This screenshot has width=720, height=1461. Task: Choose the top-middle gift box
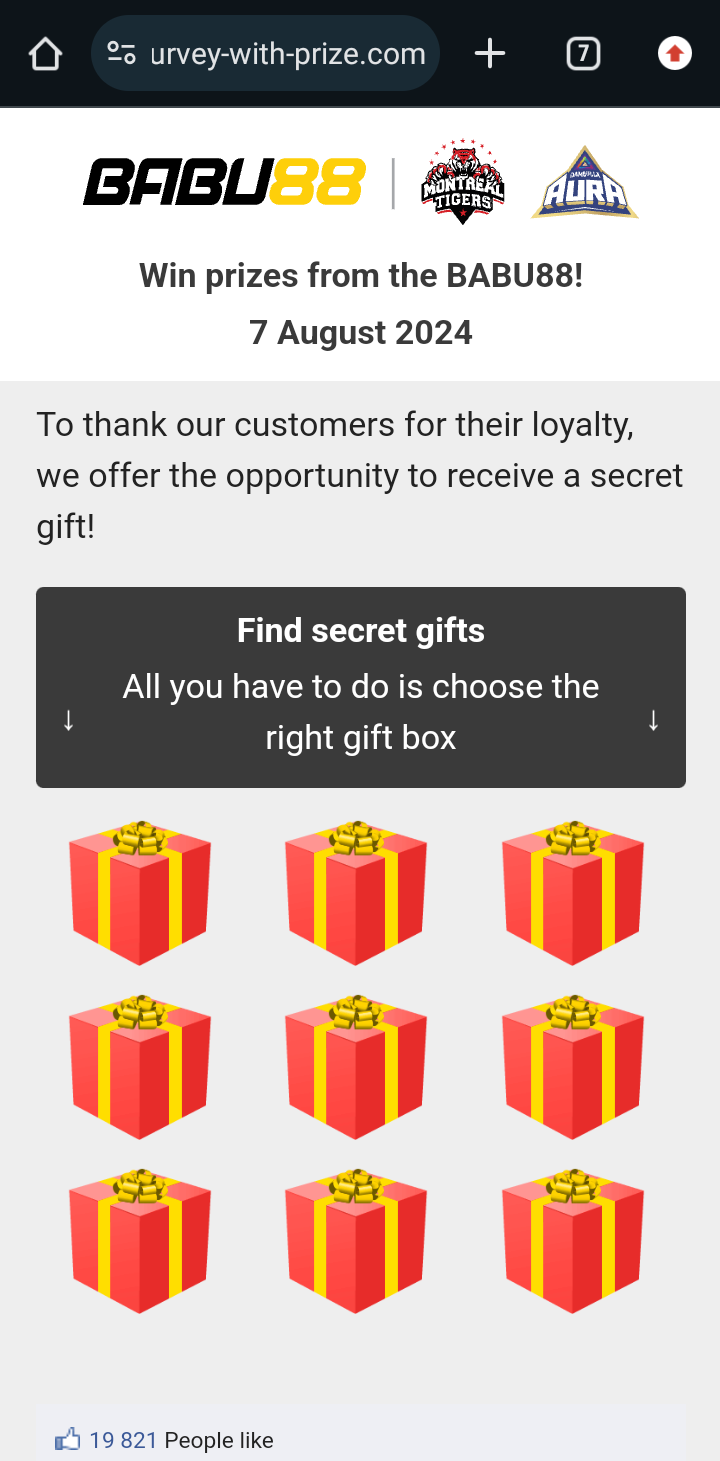(x=356, y=893)
